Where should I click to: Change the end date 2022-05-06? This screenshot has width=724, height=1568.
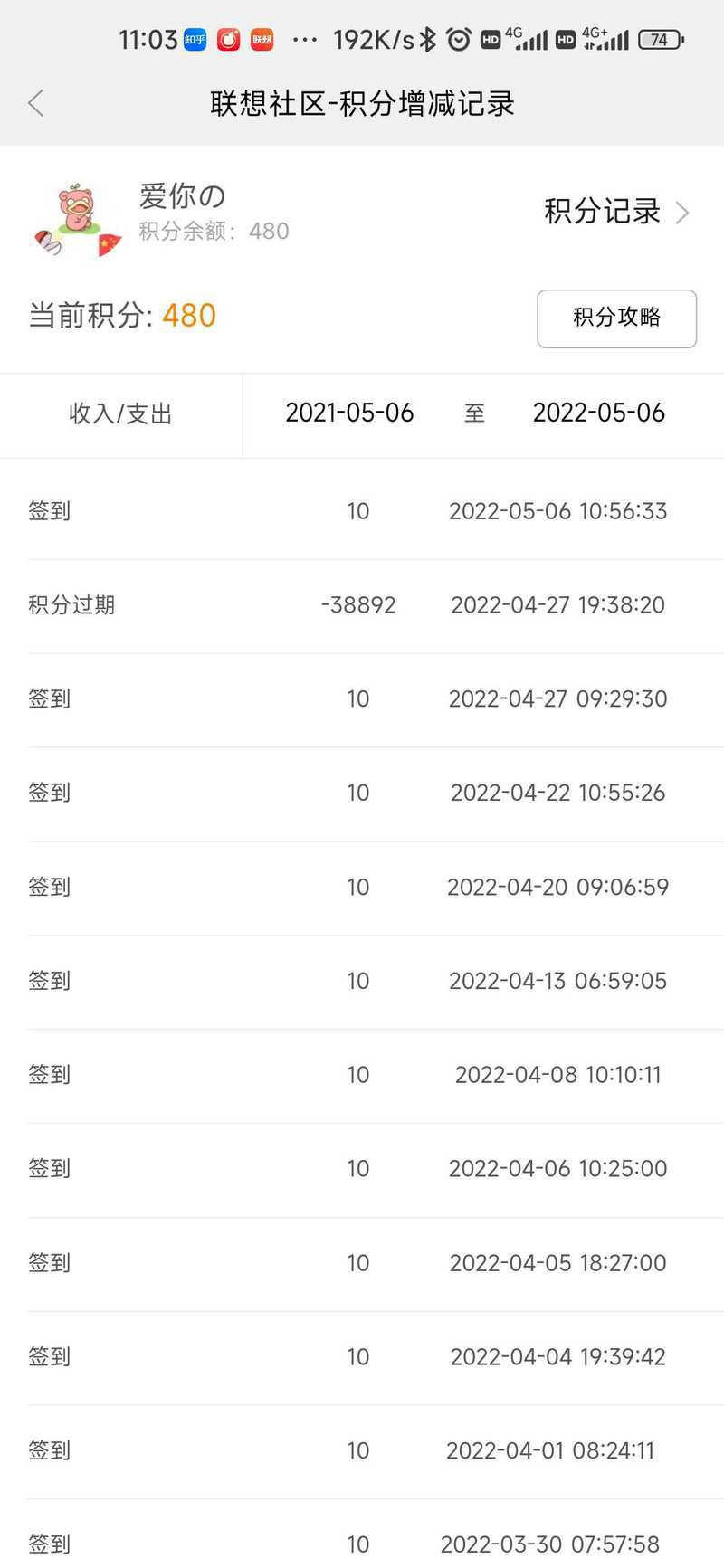pos(598,413)
